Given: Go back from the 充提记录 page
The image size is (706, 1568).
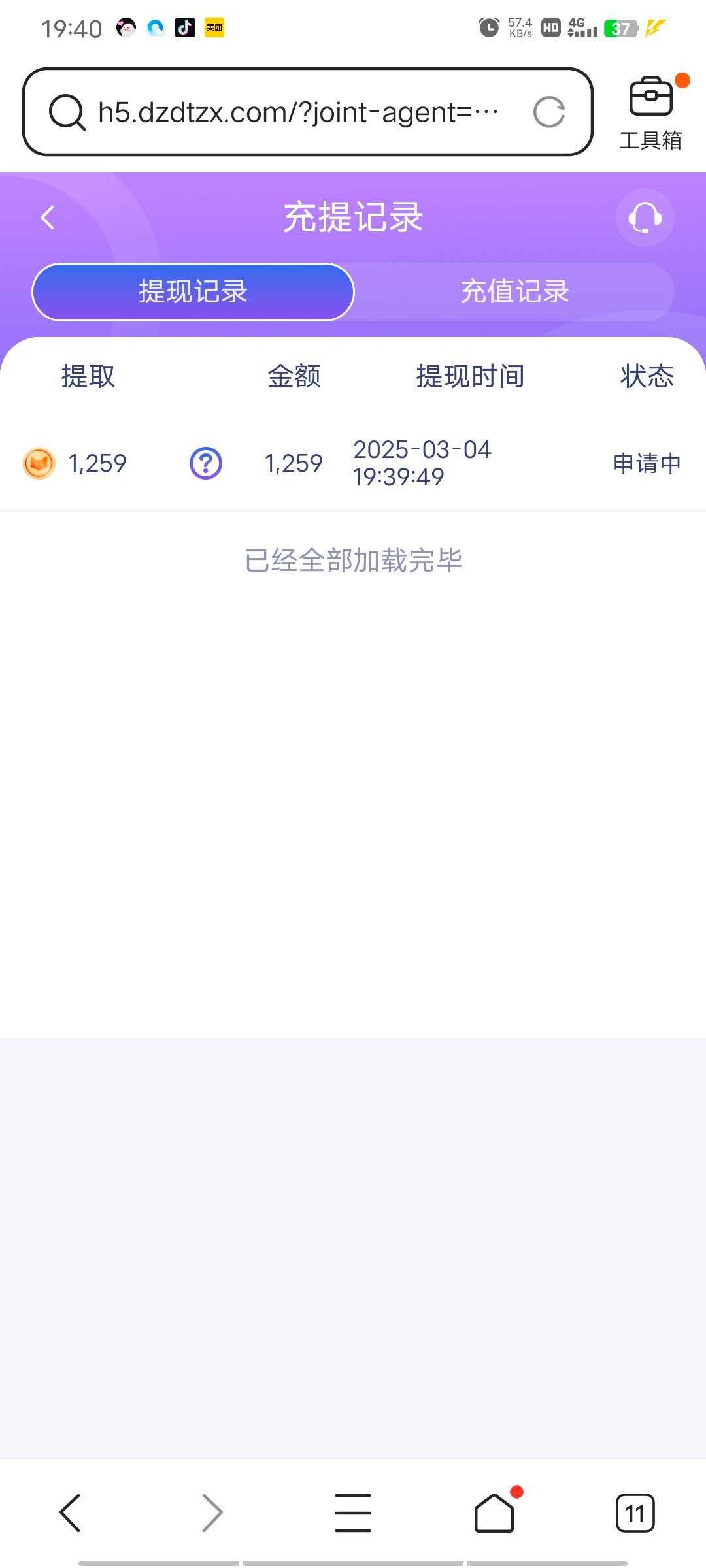Looking at the screenshot, I should tap(47, 218).
